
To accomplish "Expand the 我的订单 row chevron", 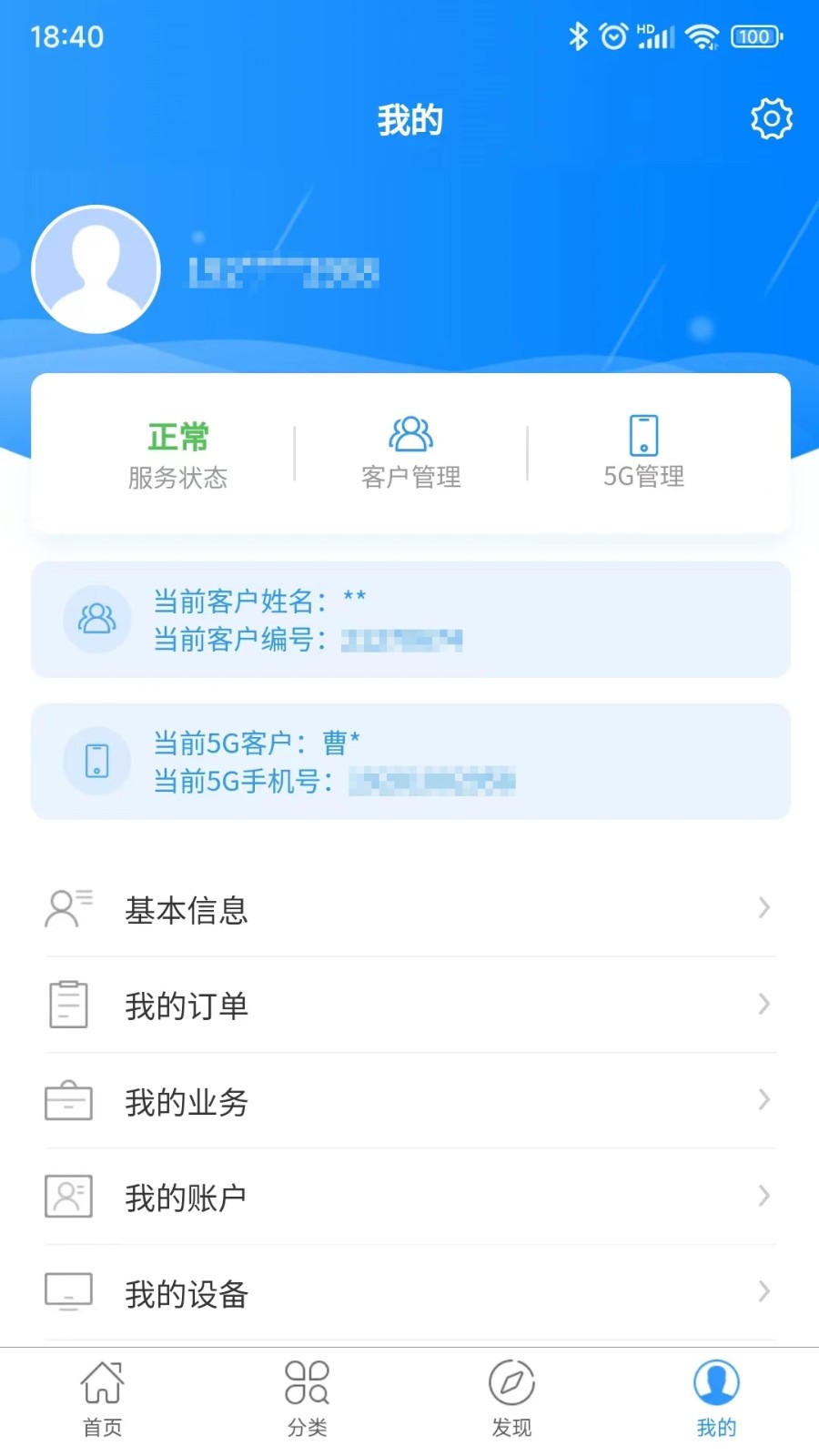I will click(x=763, y=1004).
